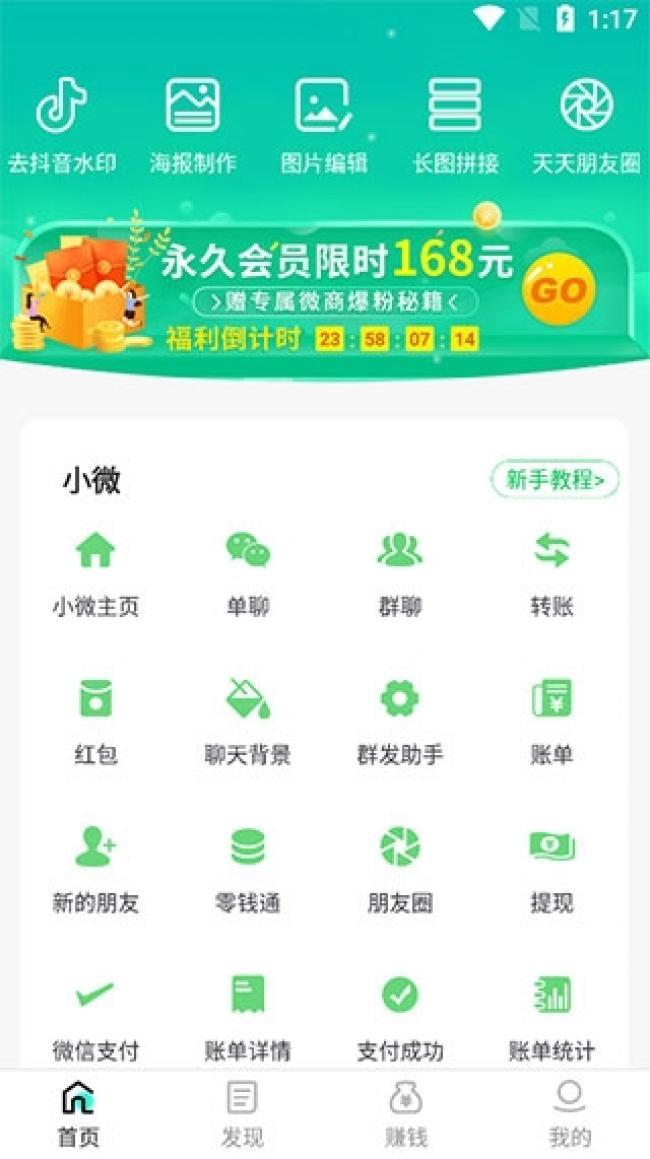
Task: Open 单聊 single chat tool
Action: point(247,573)
